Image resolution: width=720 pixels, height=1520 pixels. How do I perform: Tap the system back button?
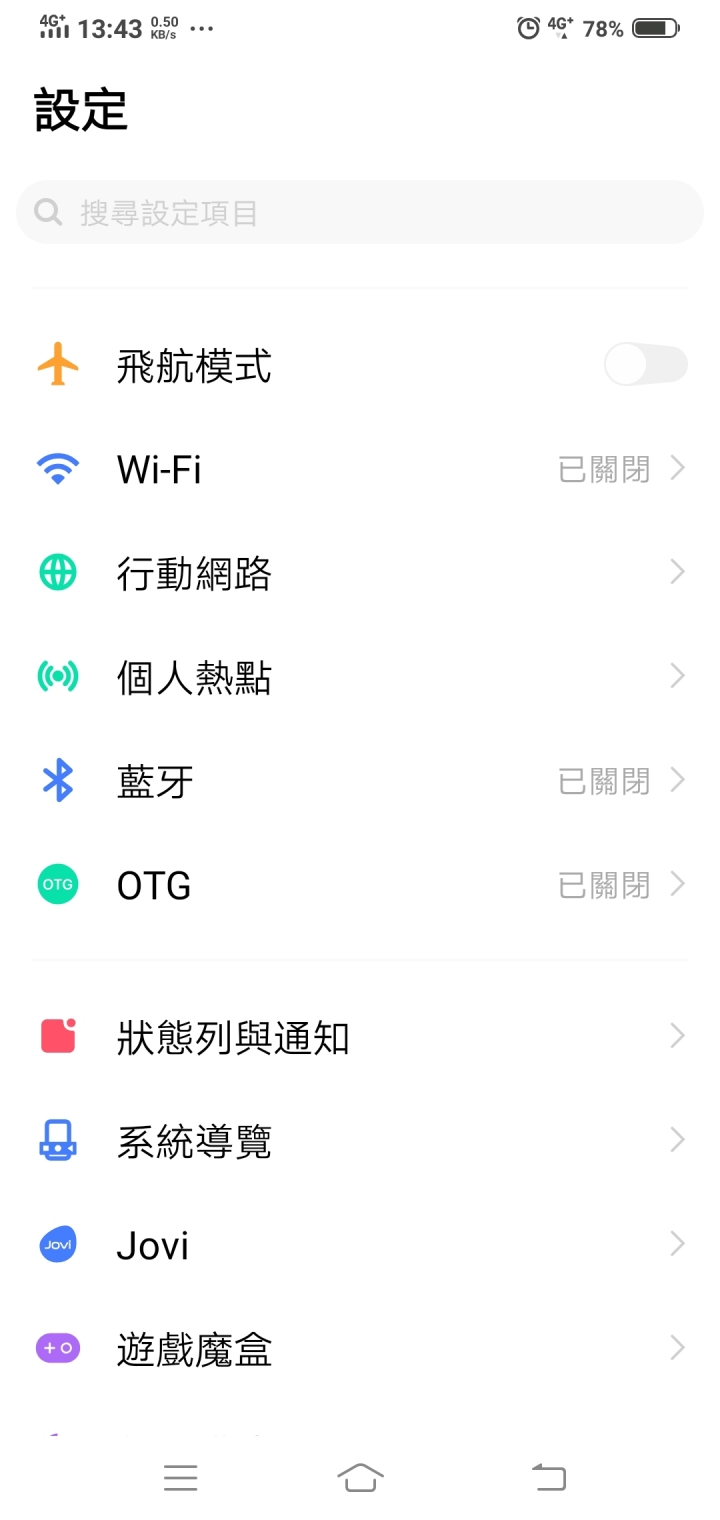coord(548,1477)
